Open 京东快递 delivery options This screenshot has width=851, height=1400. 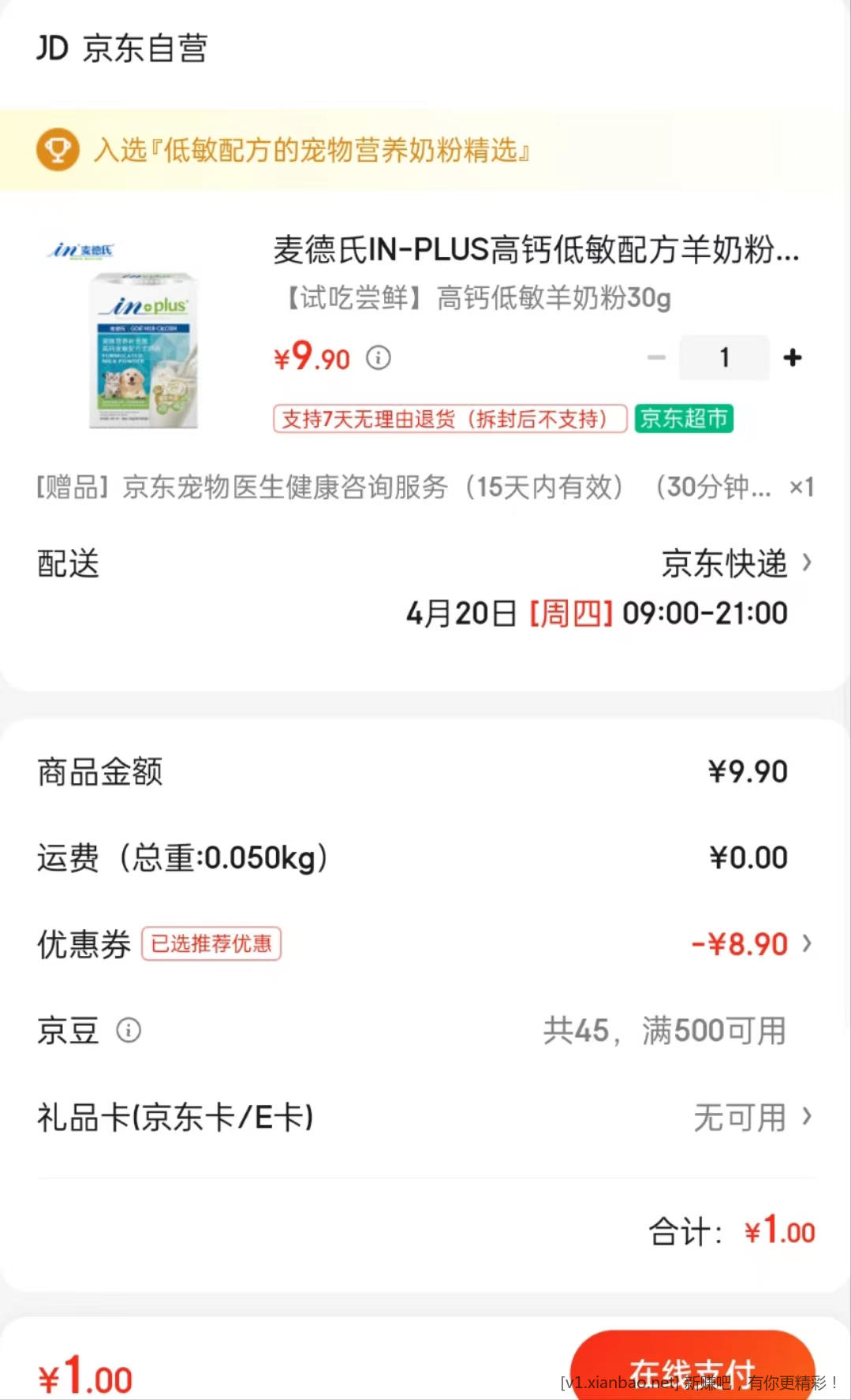pyautogui.click(x=736, y=563)
